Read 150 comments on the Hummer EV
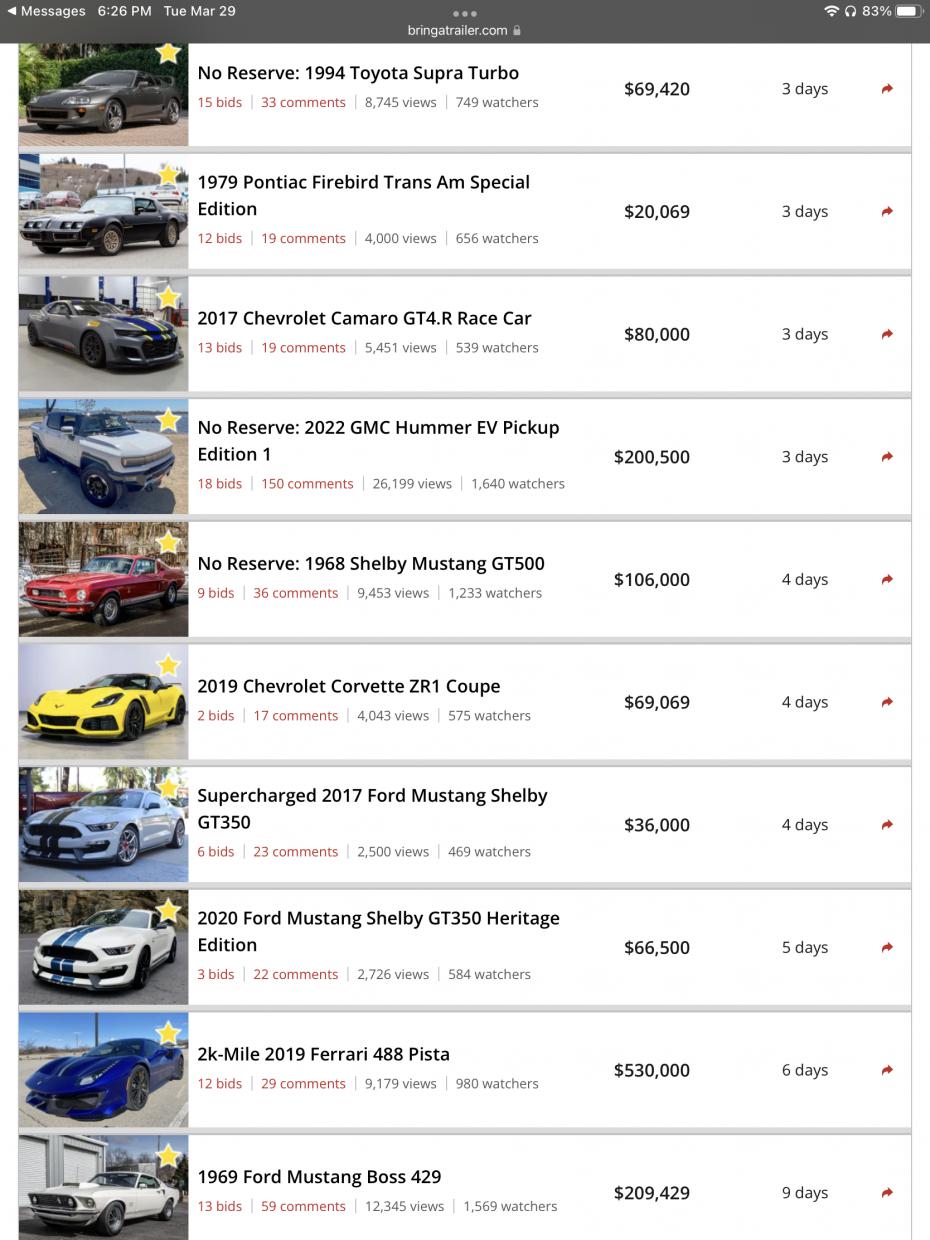This screenshot has height=1240, width=930. tap(307, 483)
